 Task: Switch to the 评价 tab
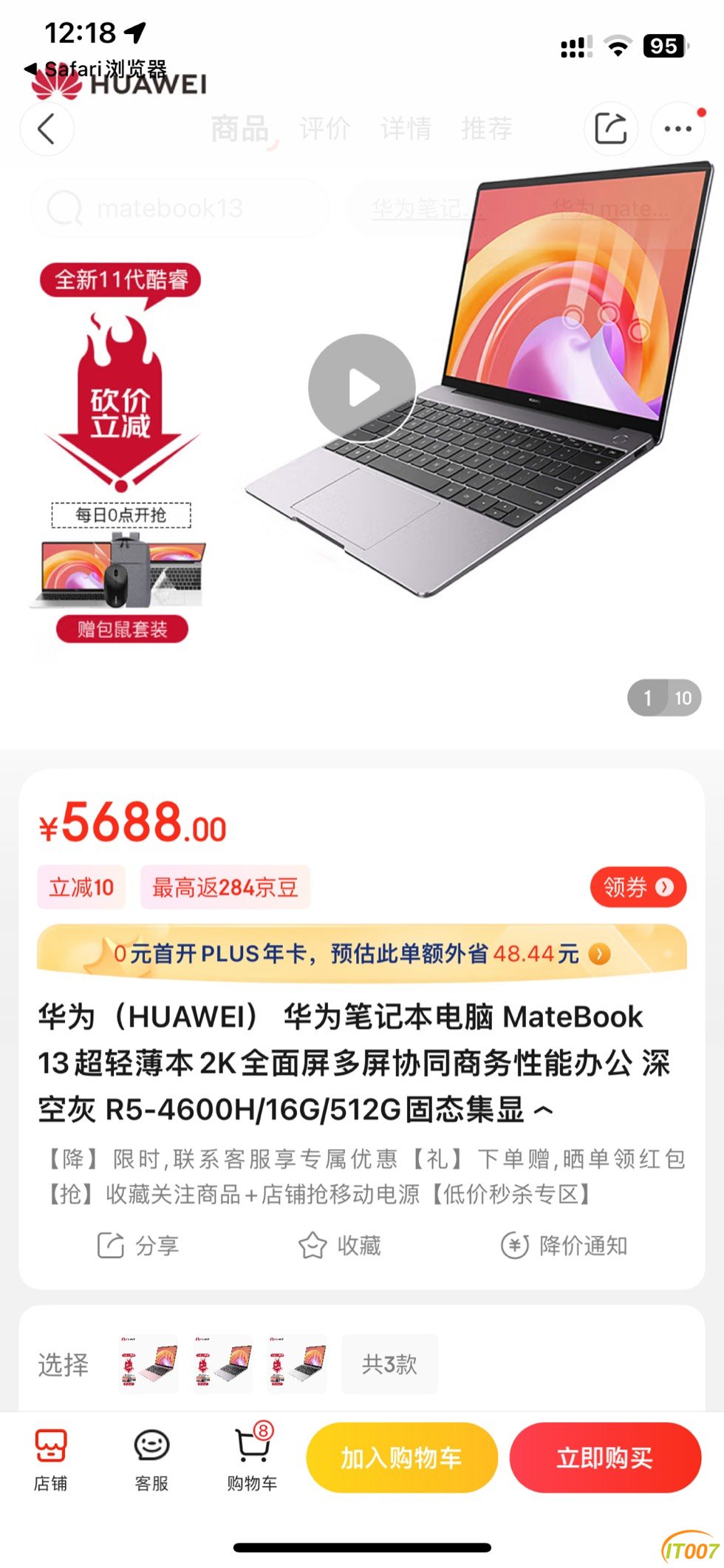[324, 129]
